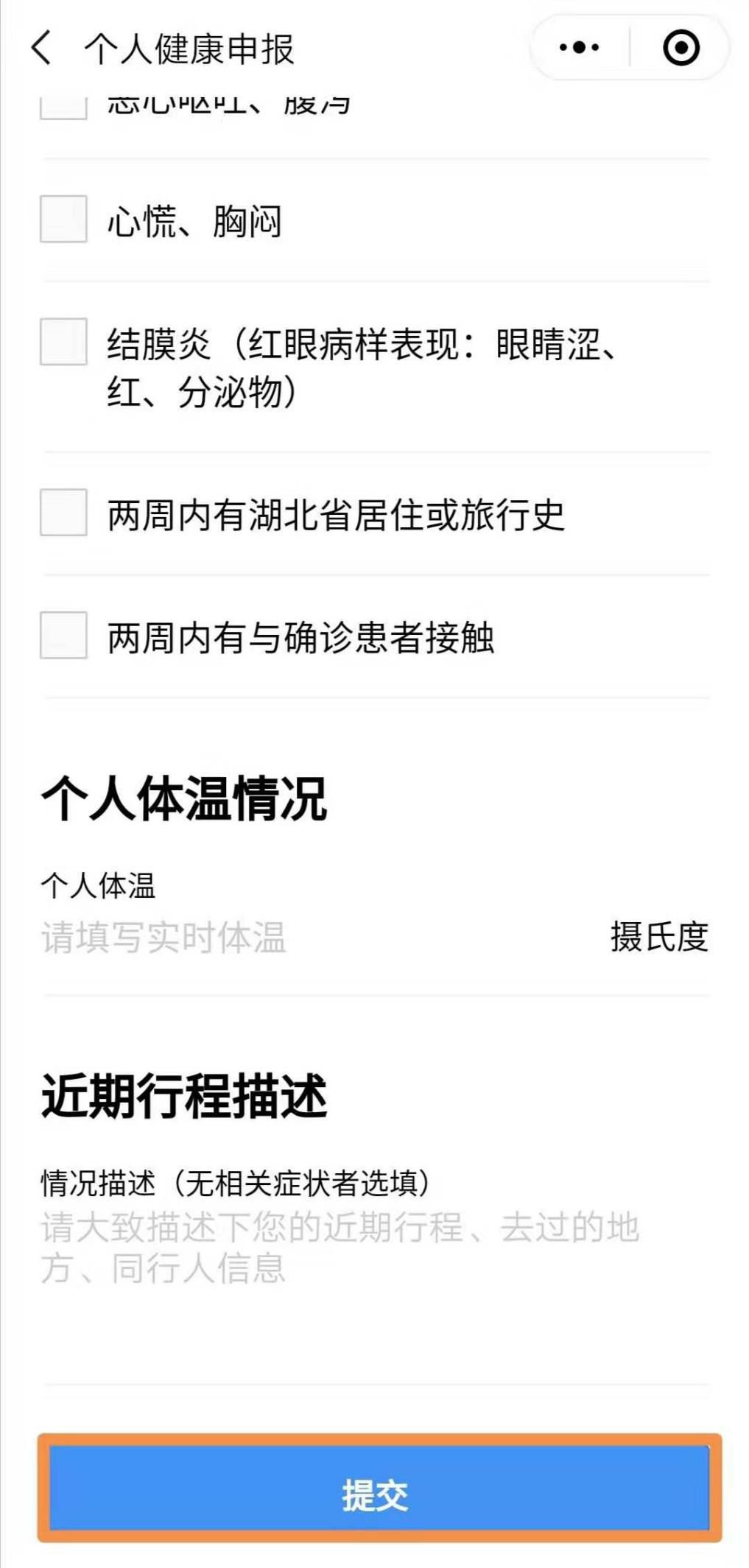
Task: Tick 两周内有湖北省居住或旅行史
Action: click(63, 513)
